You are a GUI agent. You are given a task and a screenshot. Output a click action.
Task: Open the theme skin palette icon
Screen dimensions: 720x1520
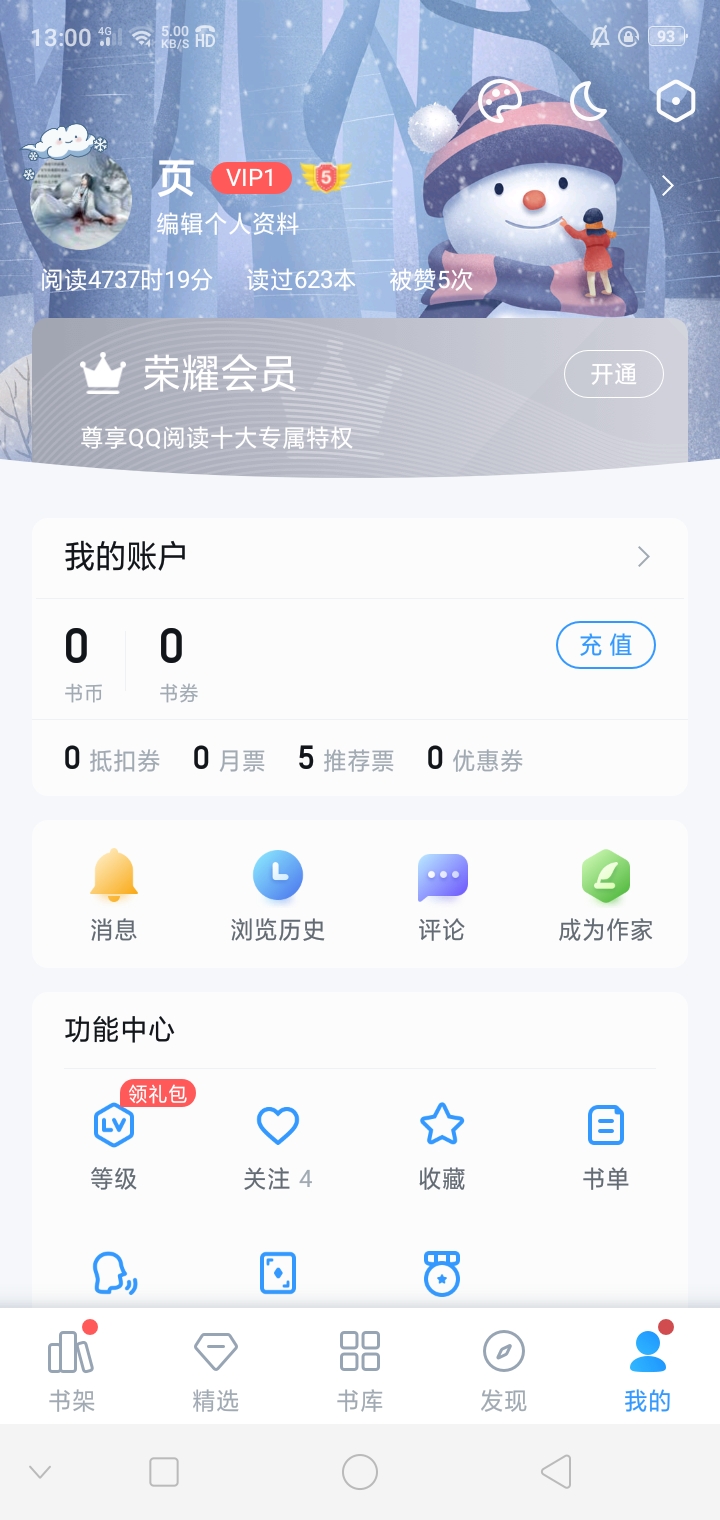[500, 100]
